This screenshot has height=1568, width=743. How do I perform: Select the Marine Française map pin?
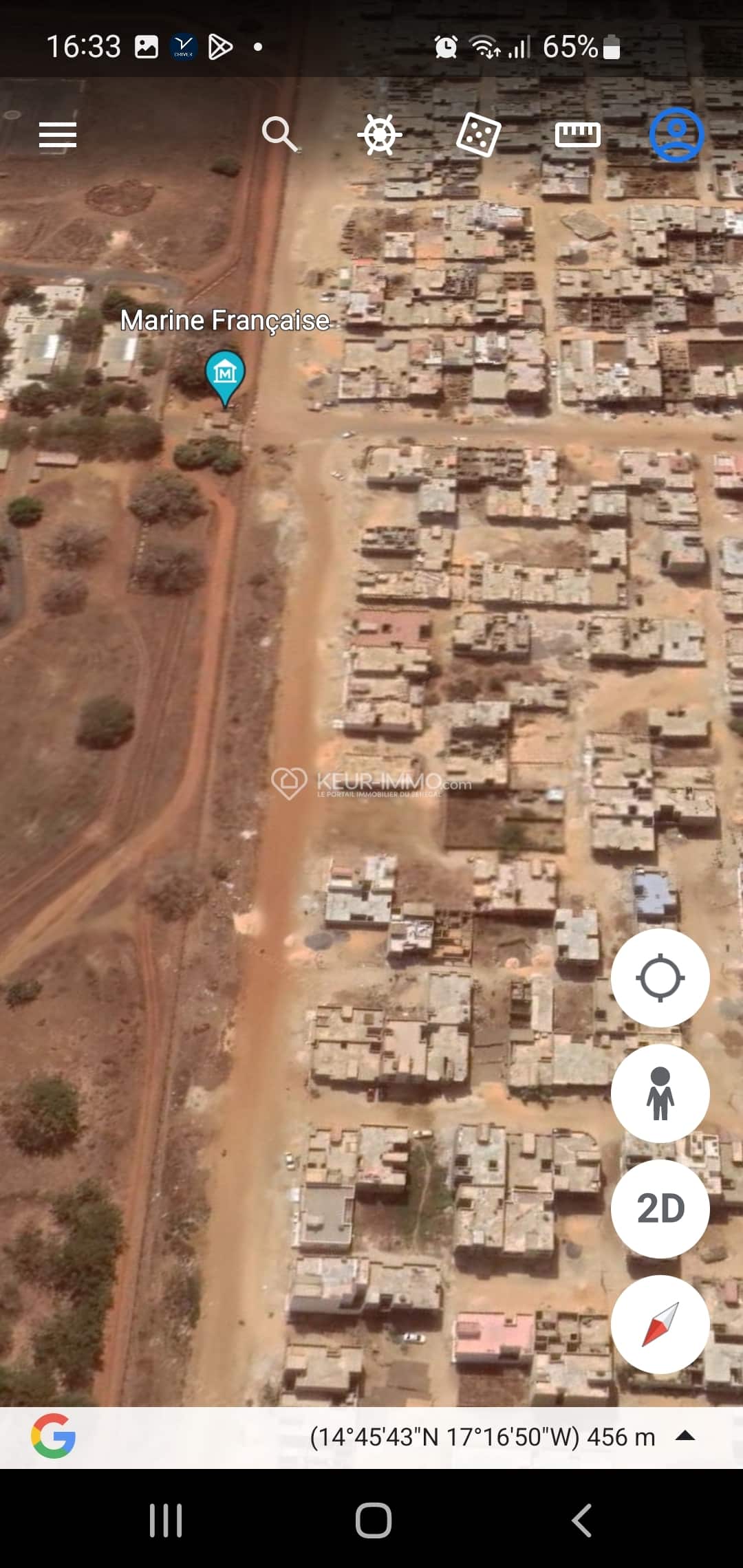click(x=225, y=375)
